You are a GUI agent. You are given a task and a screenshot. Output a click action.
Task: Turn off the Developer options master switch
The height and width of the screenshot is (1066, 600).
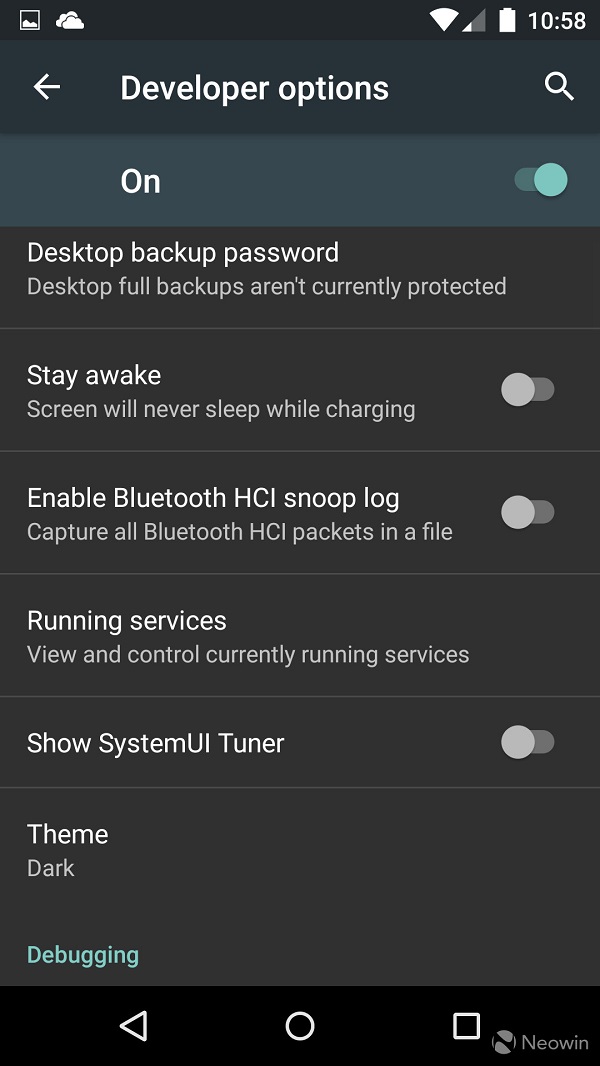(541, 181)
